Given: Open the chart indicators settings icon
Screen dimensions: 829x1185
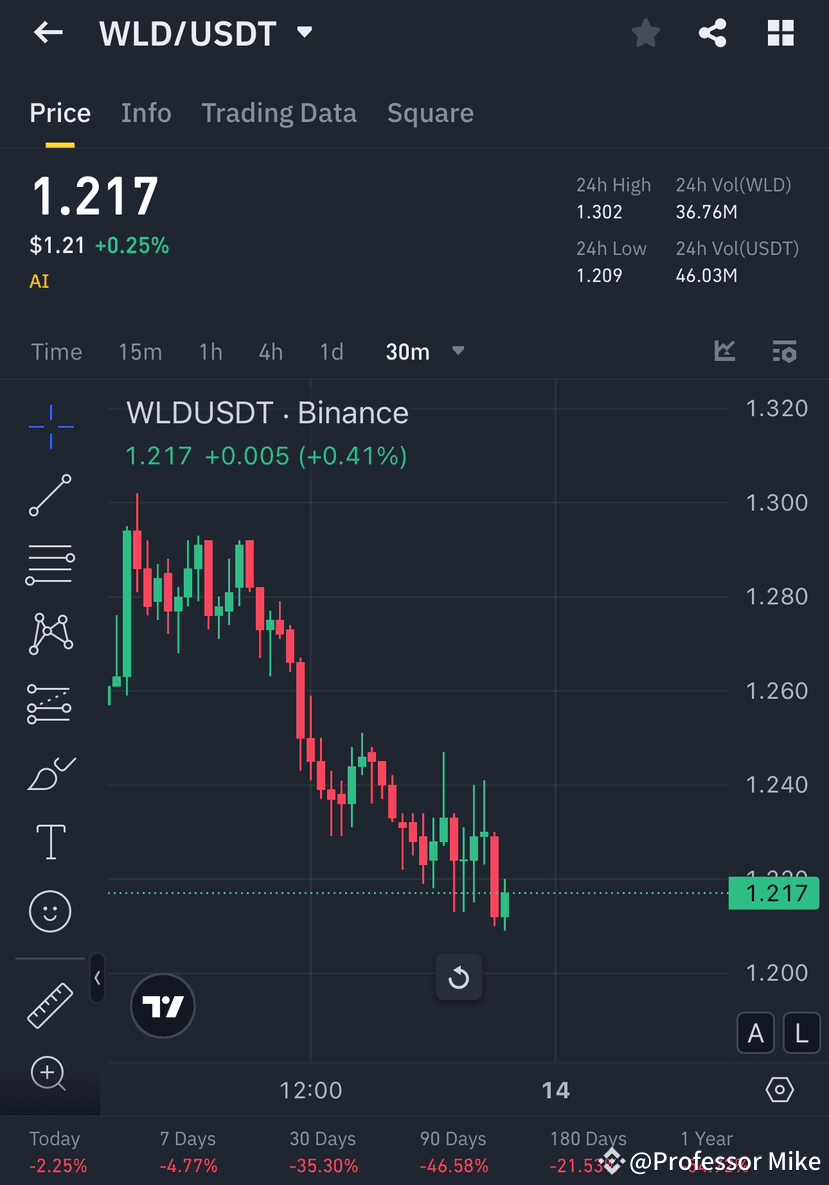Looking at the screenshot, I should pyautogui.click(x=784, y=351).
